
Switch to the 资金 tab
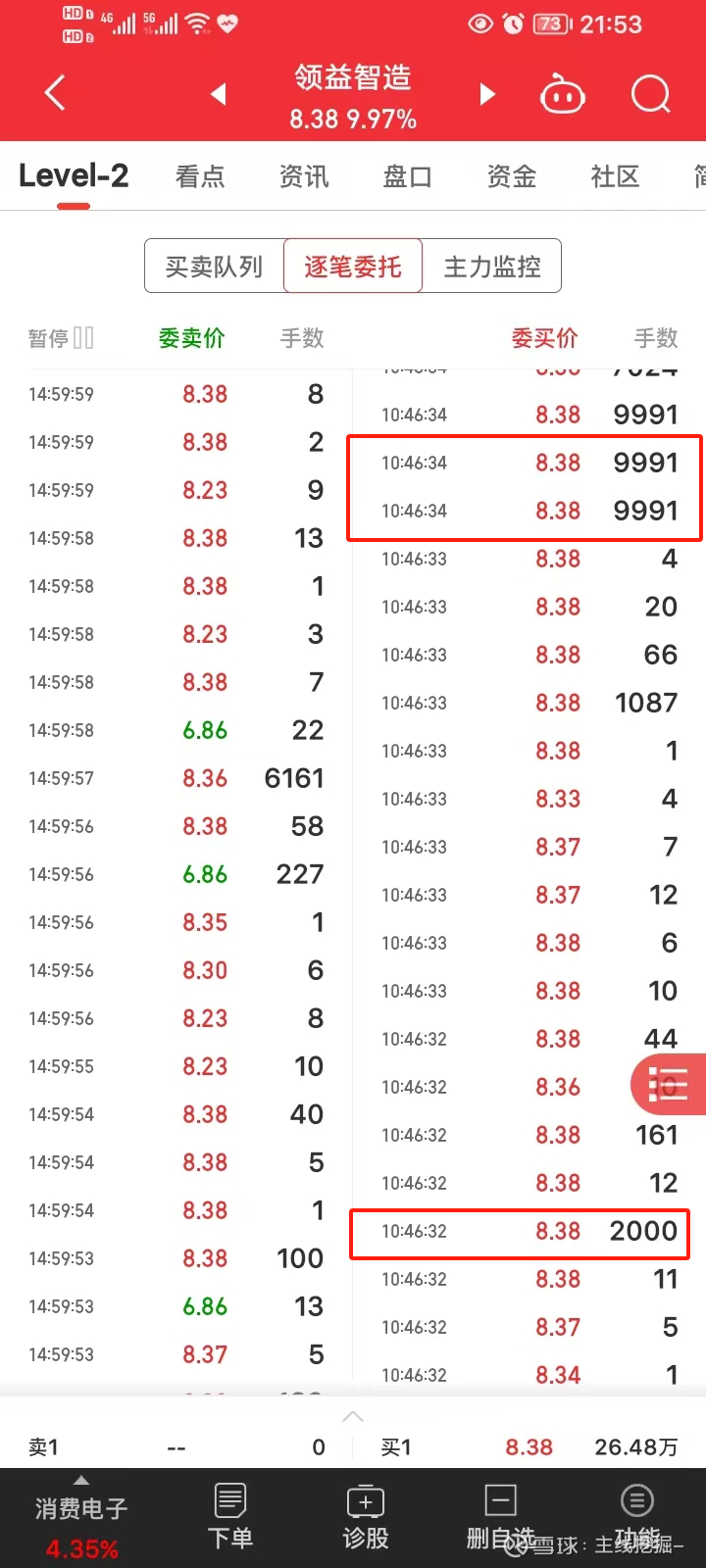point(510,176)
